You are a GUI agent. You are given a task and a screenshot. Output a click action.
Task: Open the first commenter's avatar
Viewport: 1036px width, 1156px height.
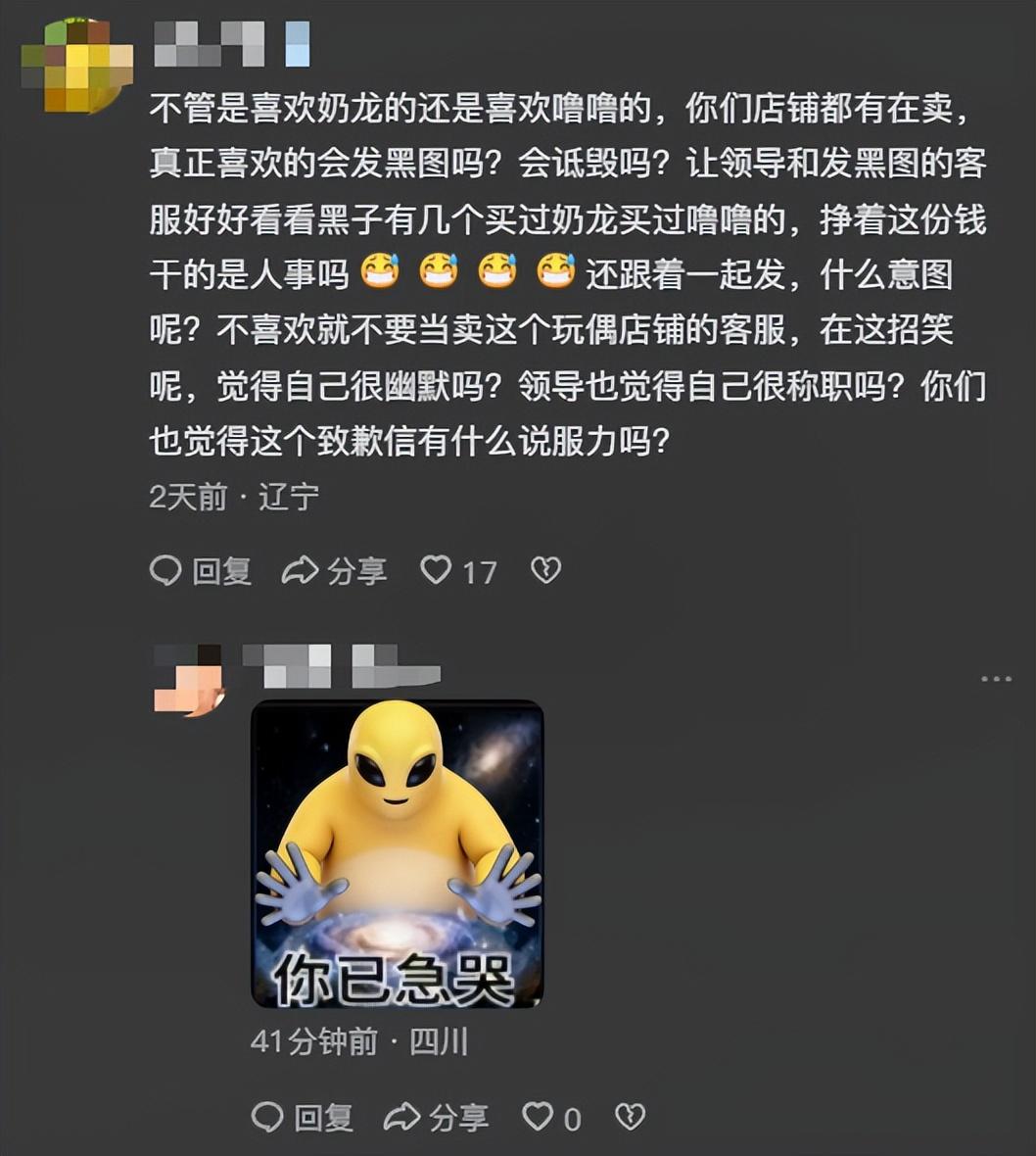pos(76,66)
